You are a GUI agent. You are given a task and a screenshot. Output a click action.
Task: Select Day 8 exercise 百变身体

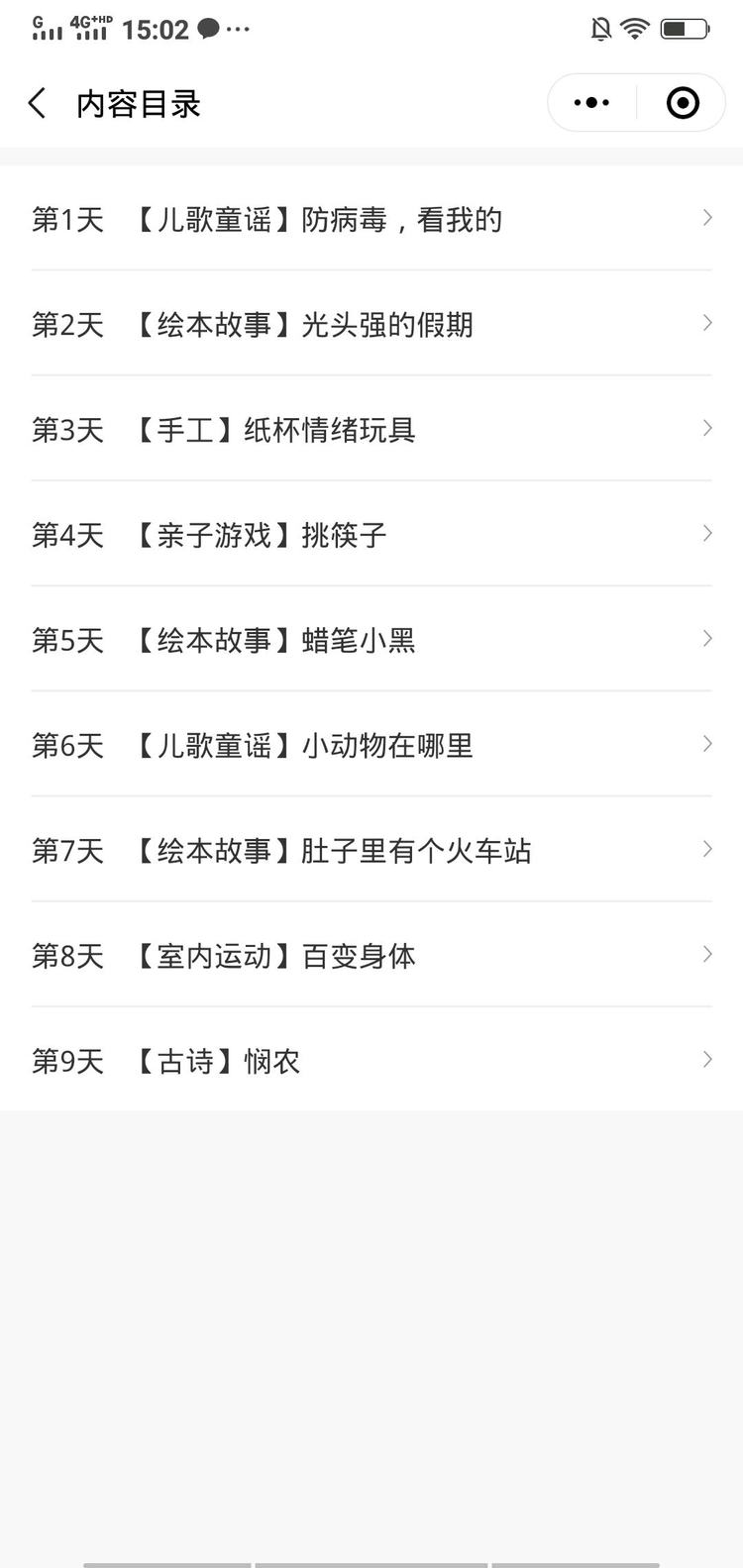(371, 954)
